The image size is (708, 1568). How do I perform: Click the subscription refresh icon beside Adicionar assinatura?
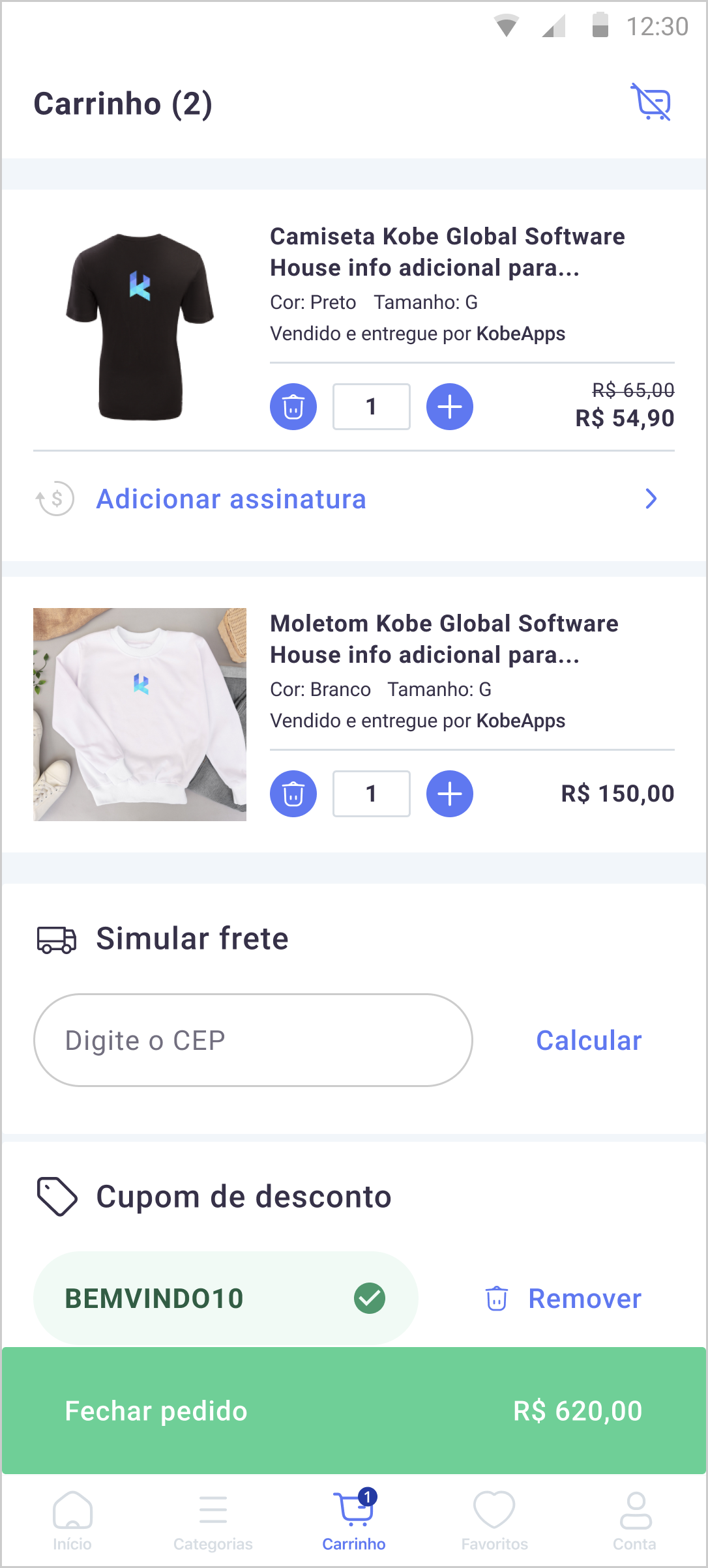55,499
